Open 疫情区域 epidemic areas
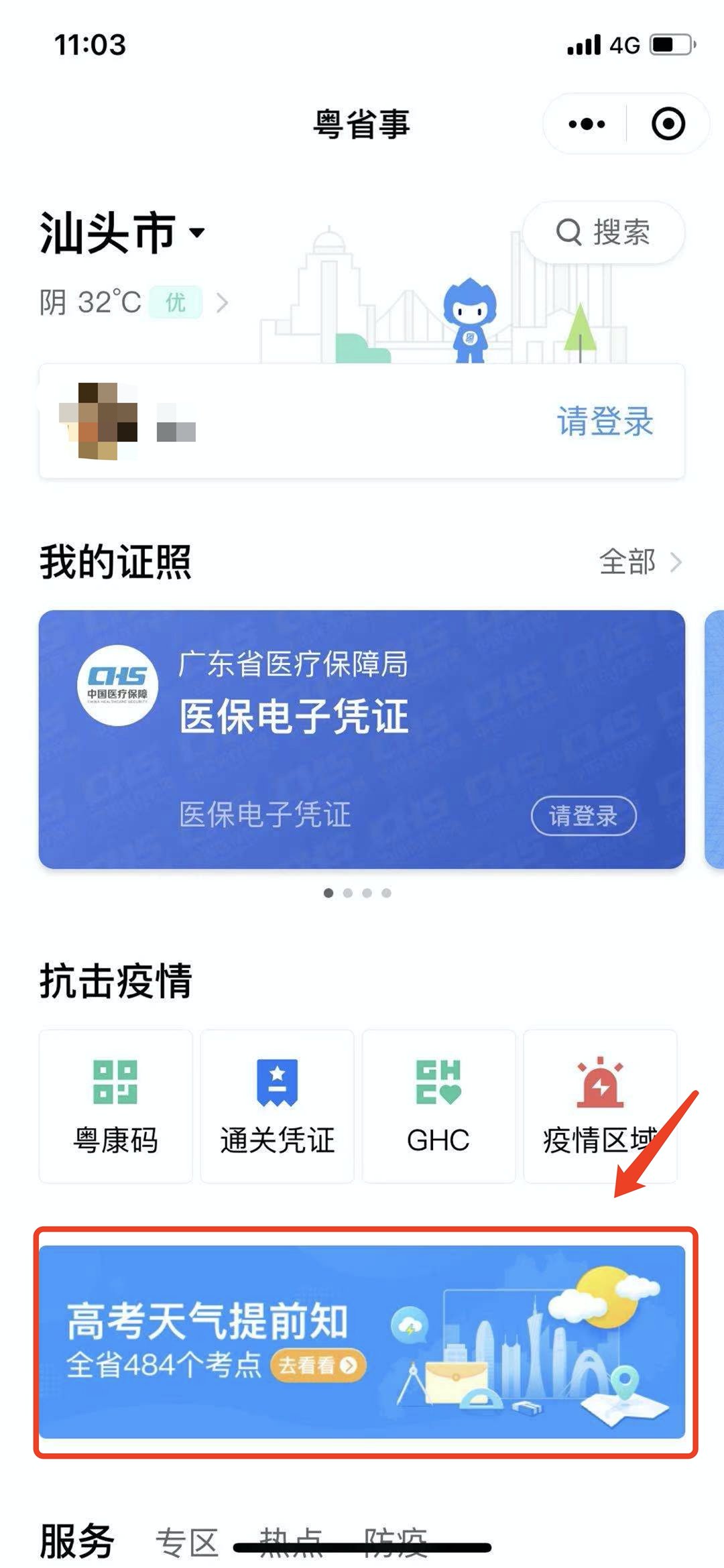 [x=599, y=1106]
